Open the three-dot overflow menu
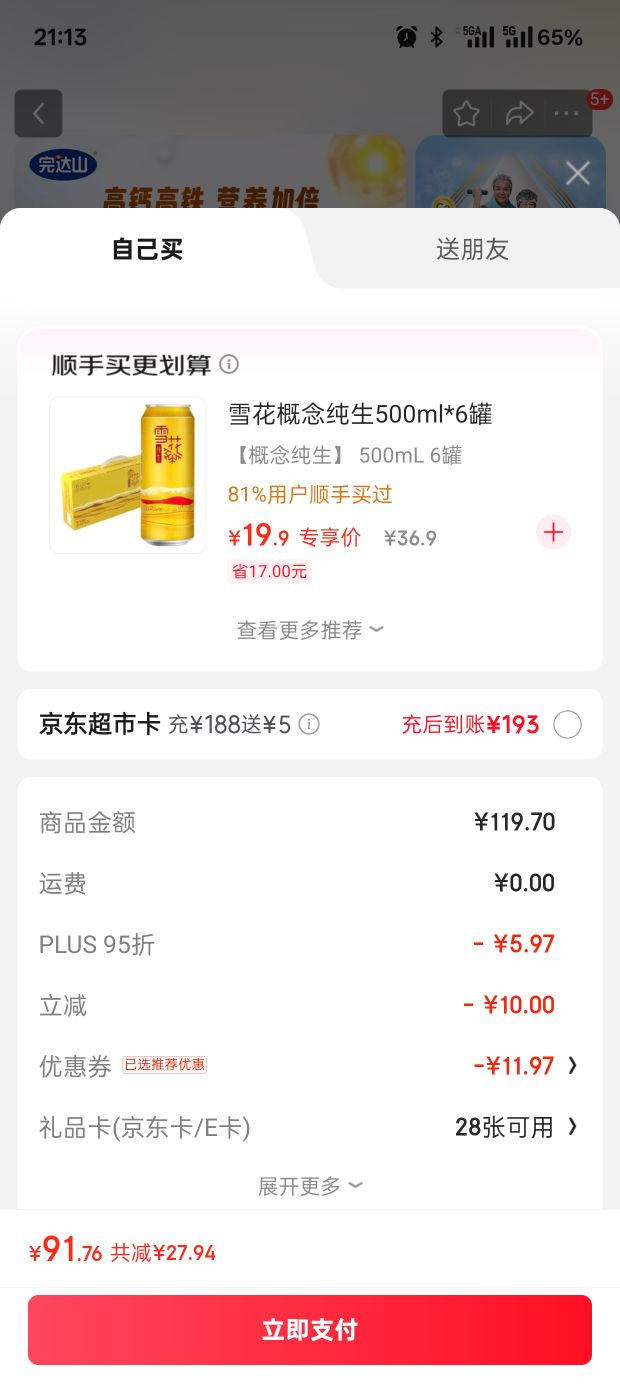Image resolution: width=620 pixels, height=1386 pixels. point(567,114)
